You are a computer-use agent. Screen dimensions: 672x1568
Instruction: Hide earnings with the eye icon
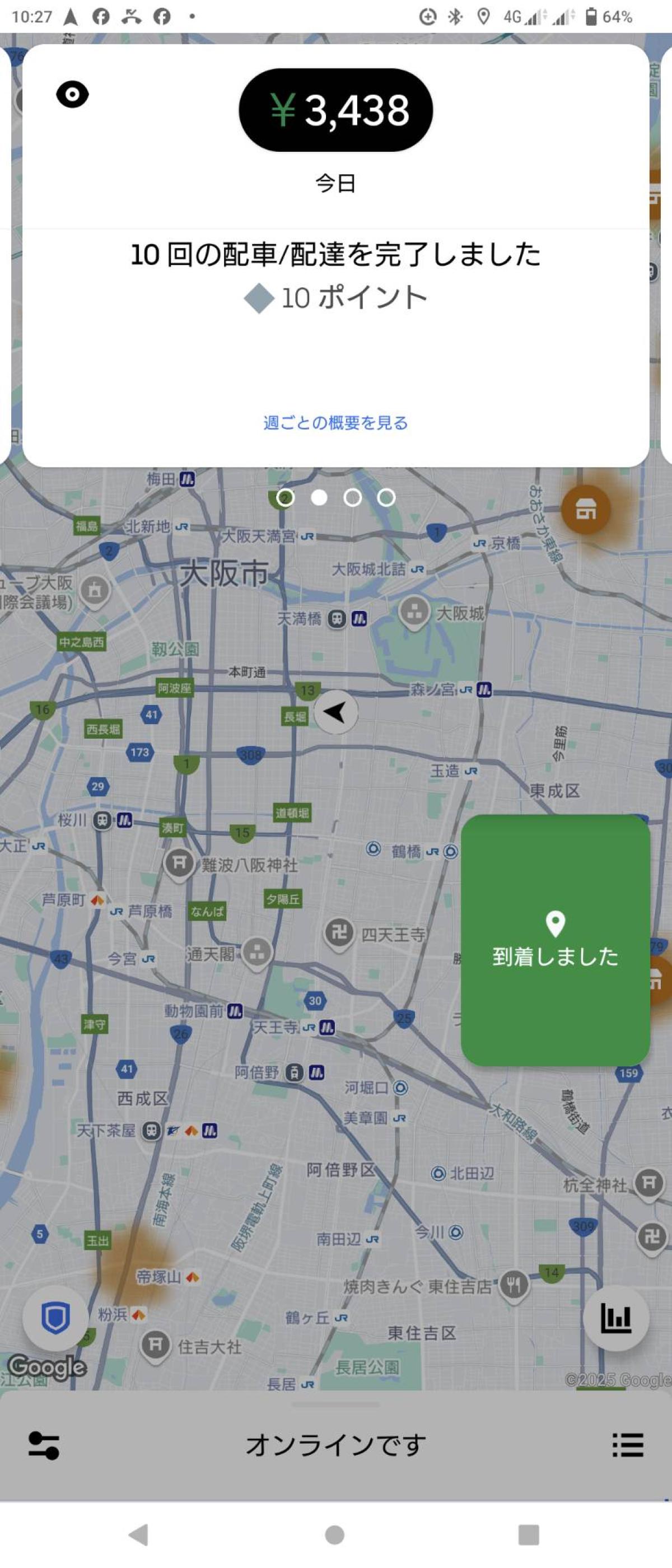pyautogui.click(x=72, y=95)
